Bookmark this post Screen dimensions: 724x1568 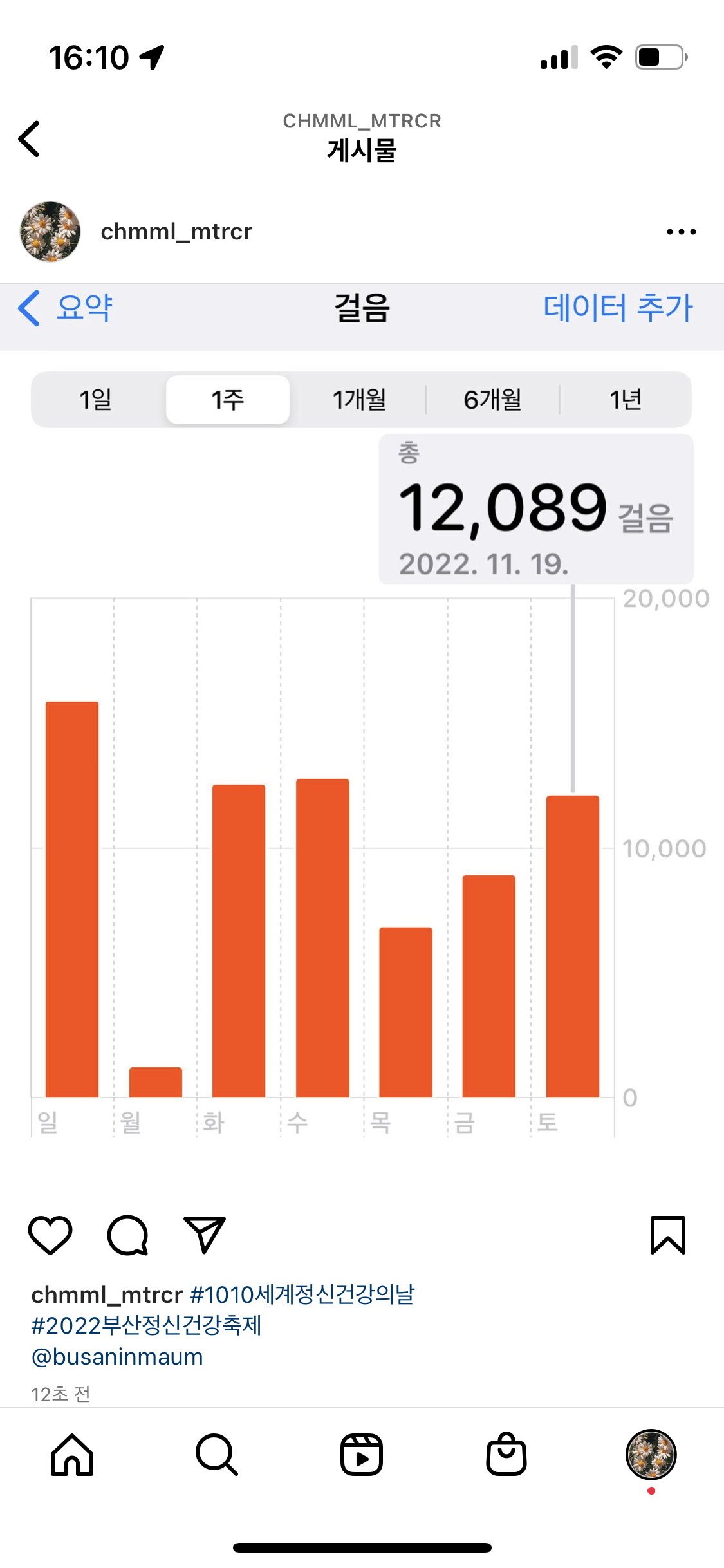tap(667, 1235)
